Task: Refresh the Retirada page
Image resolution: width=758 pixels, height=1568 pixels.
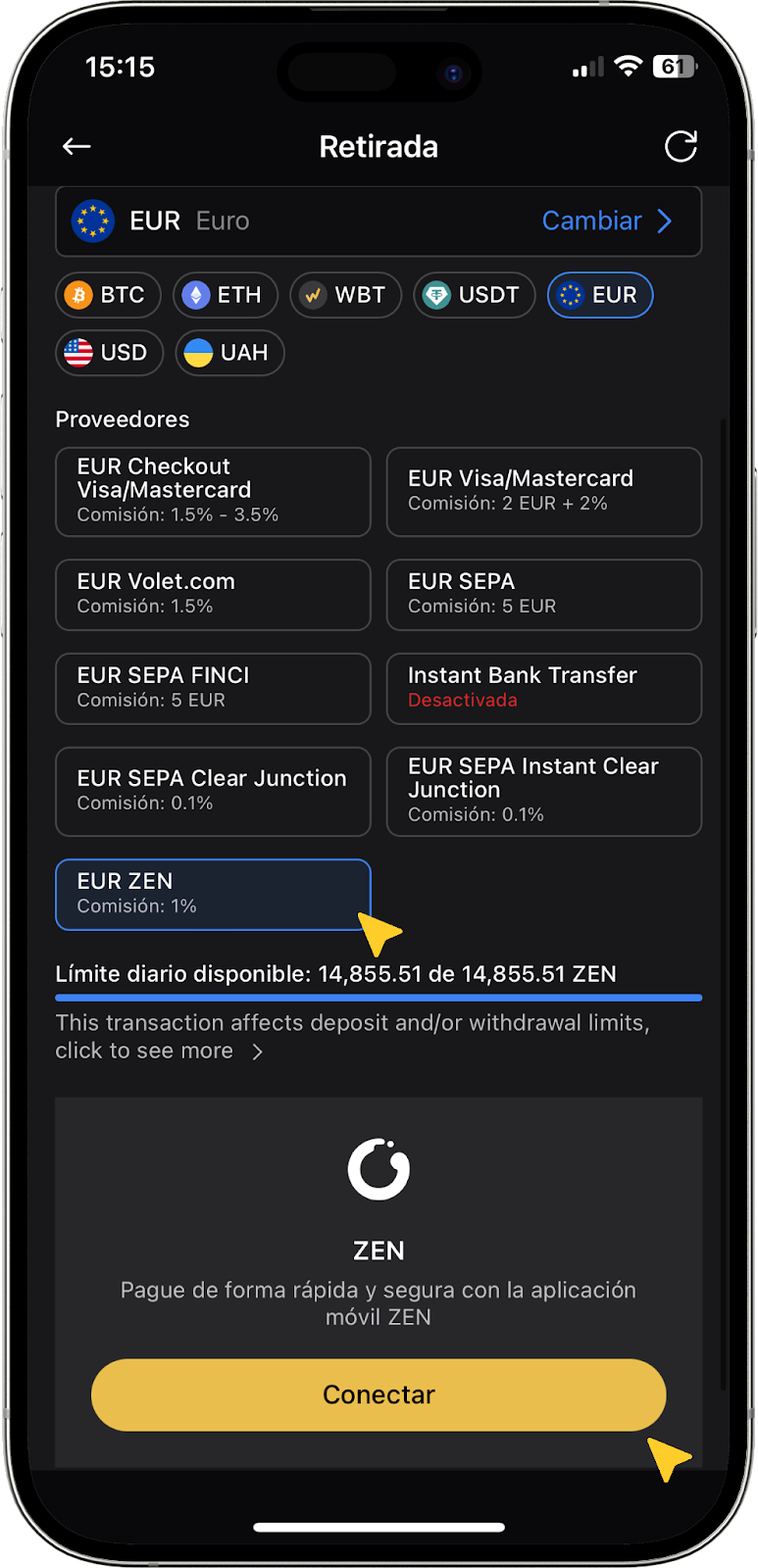Action: [x=681, y=147]
